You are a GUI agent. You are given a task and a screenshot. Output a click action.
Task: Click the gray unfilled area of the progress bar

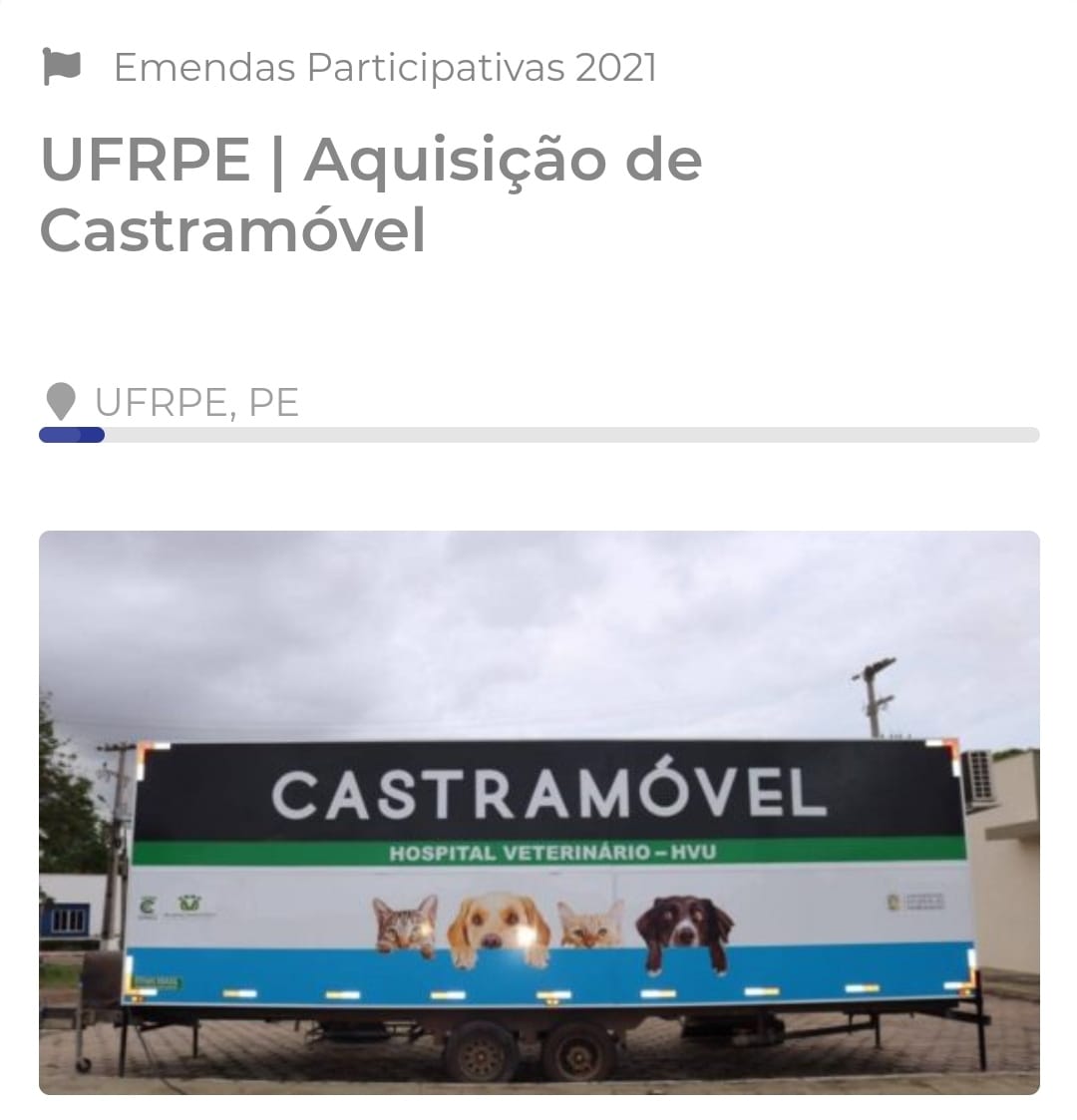598,434
